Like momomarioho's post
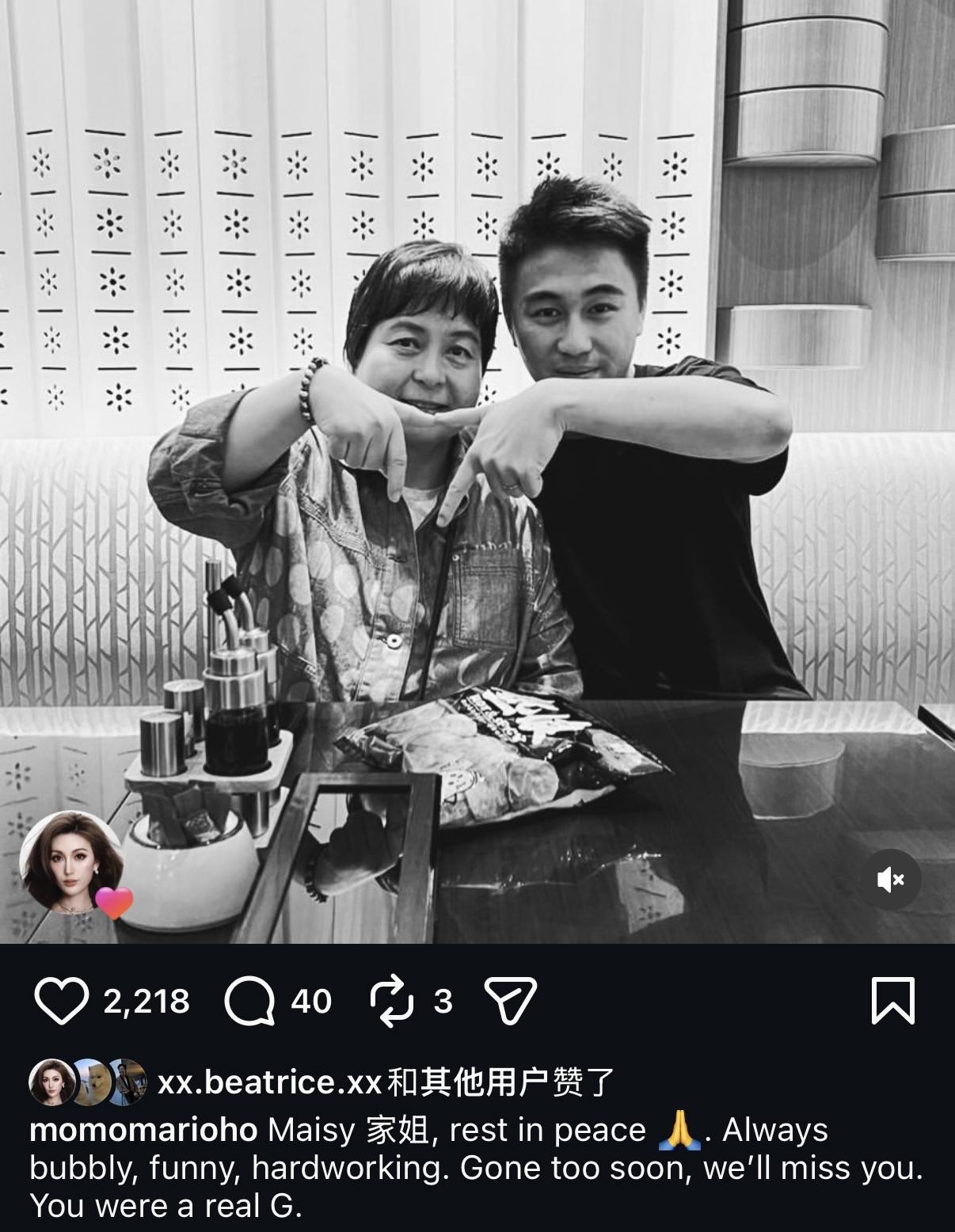 coord(62,1002)
